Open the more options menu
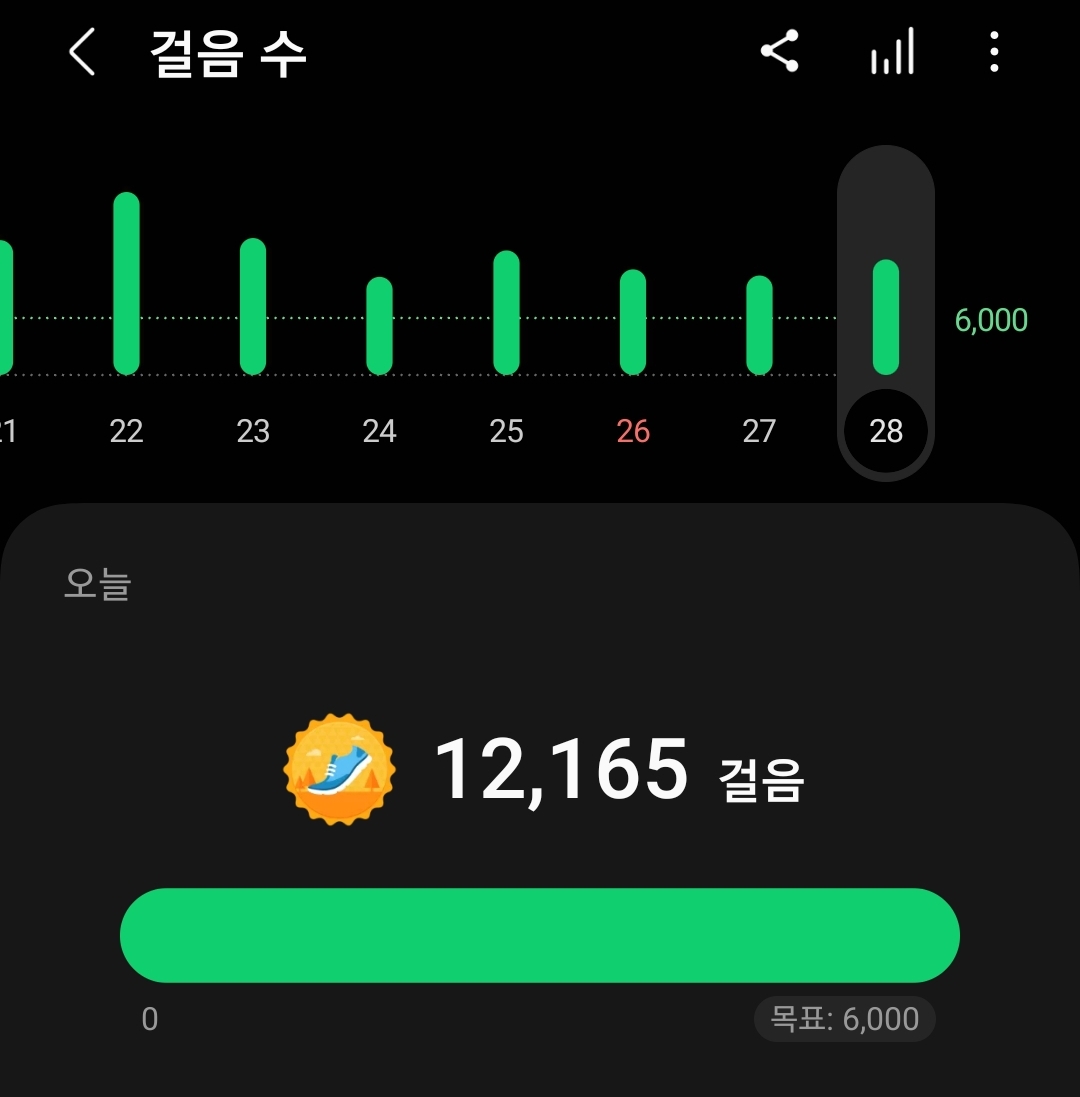1080x1097 pixels. coord(993,51)
